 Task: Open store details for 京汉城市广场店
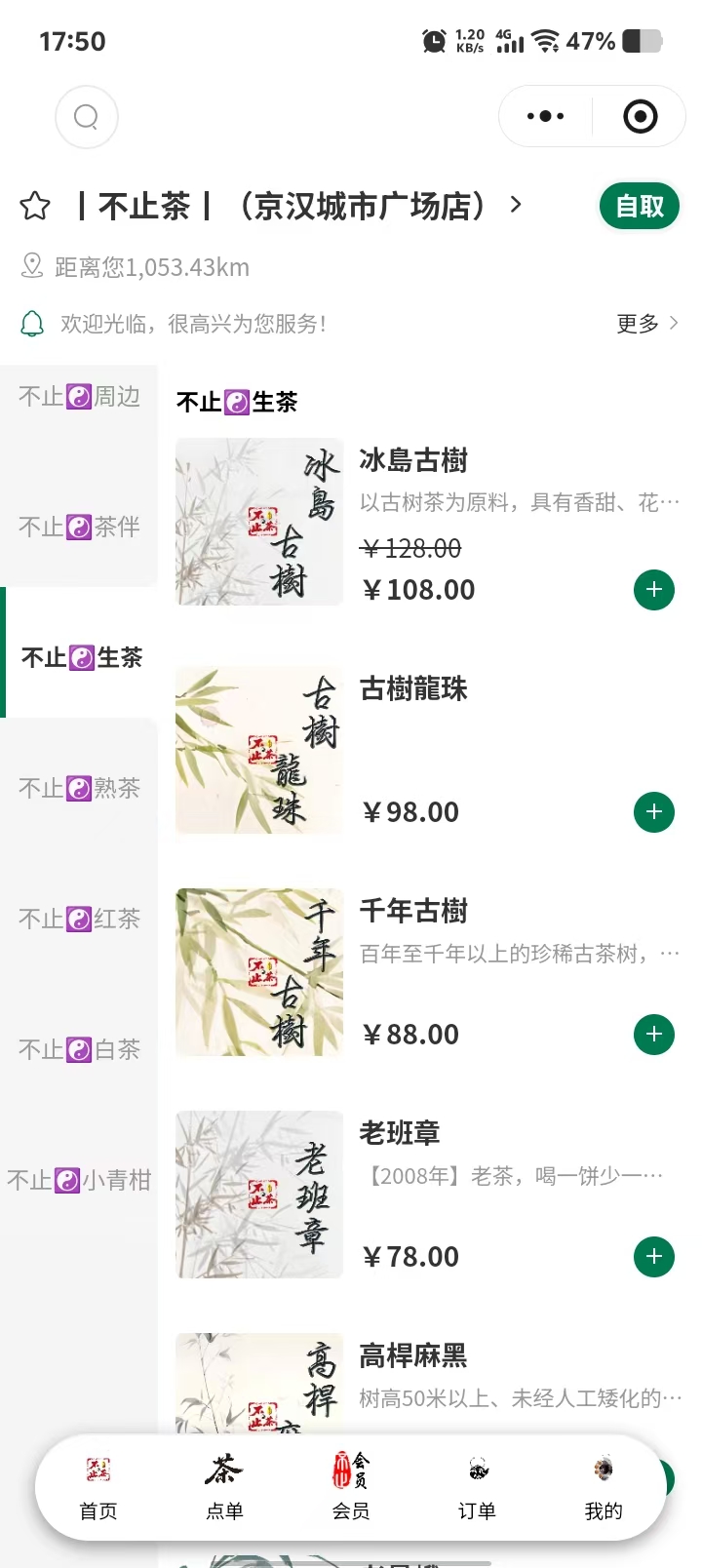tap(302, 206)
